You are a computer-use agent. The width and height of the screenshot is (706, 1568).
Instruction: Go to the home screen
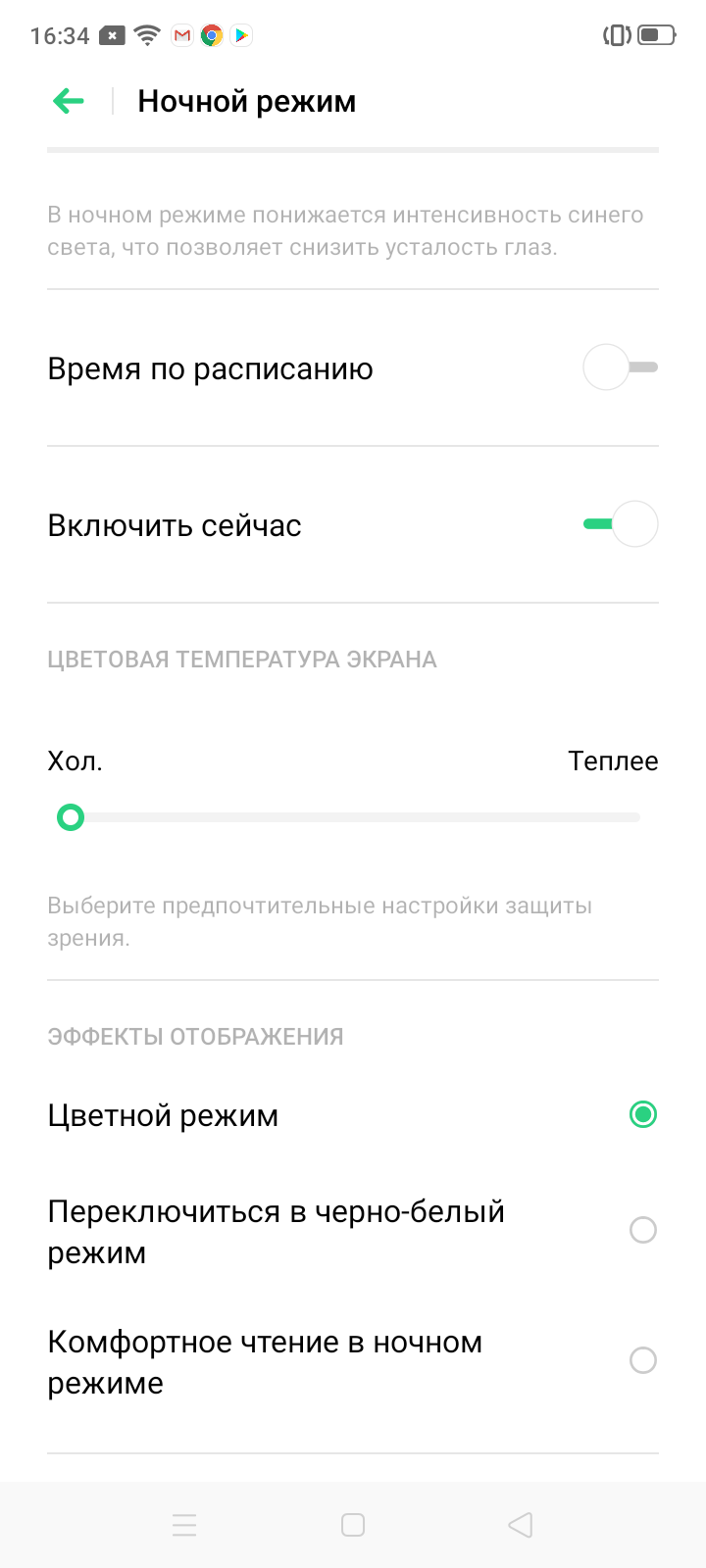pos(353,1525)
